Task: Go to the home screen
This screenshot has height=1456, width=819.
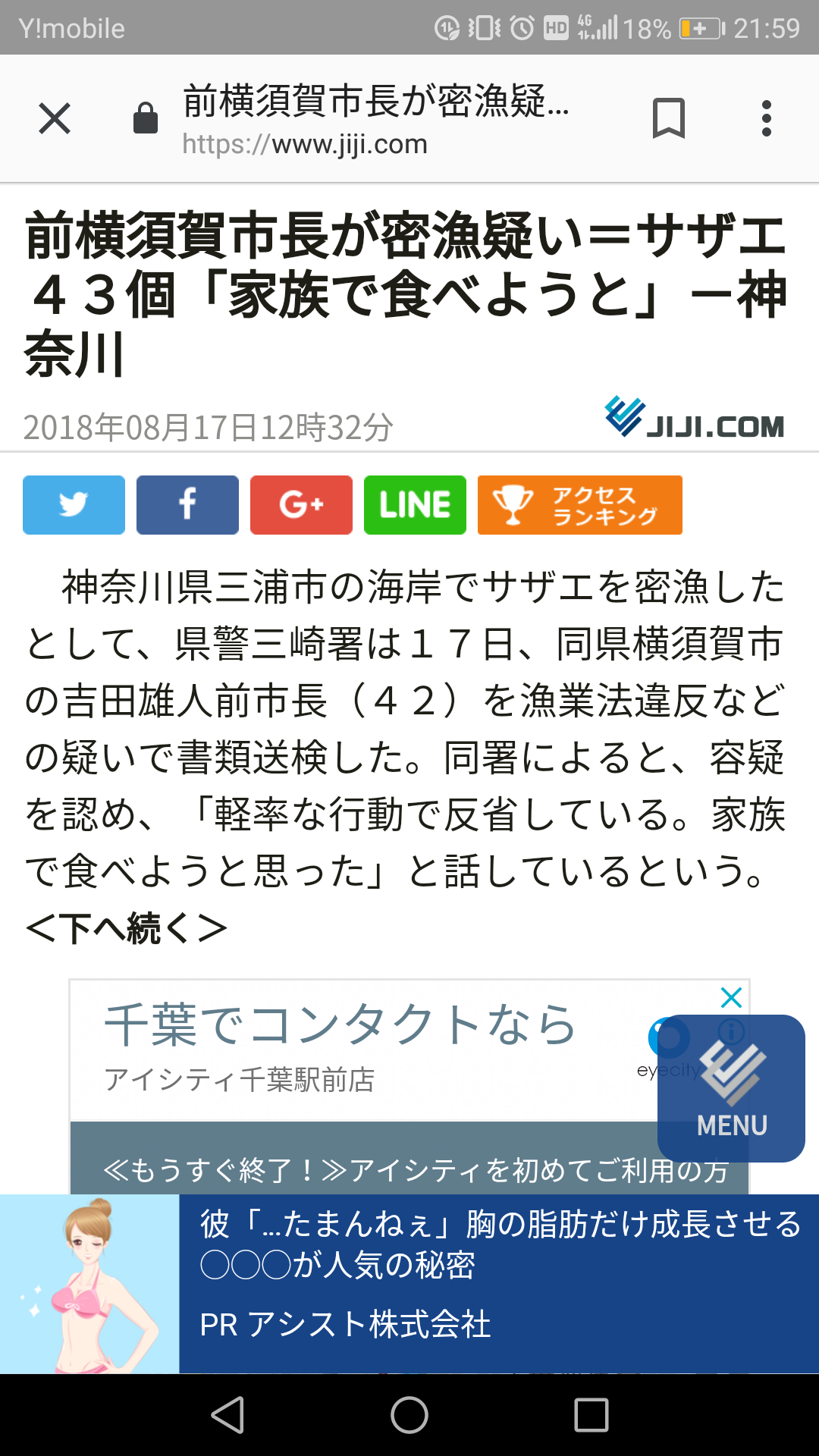Action: 409,1415
